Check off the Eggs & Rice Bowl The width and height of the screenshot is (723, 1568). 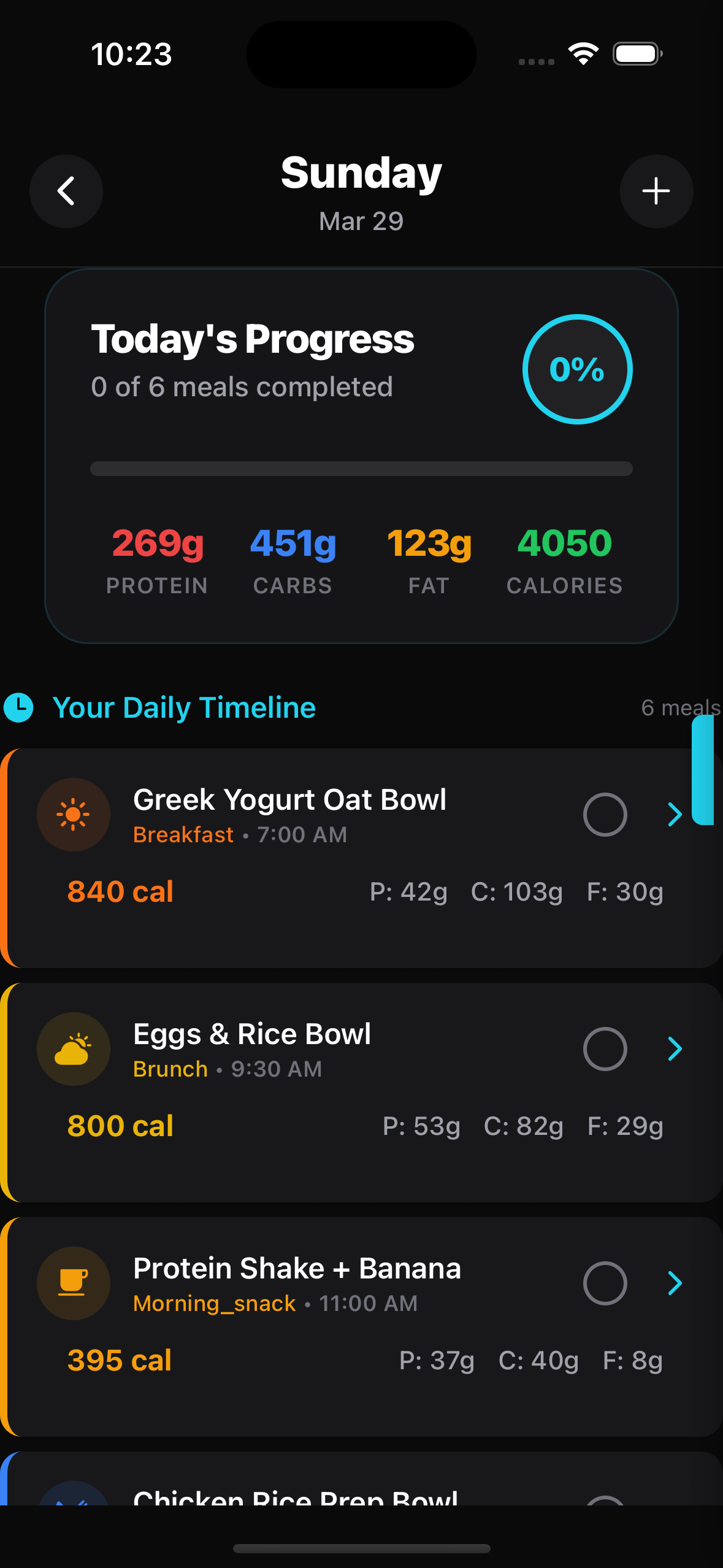(605, 1049)
